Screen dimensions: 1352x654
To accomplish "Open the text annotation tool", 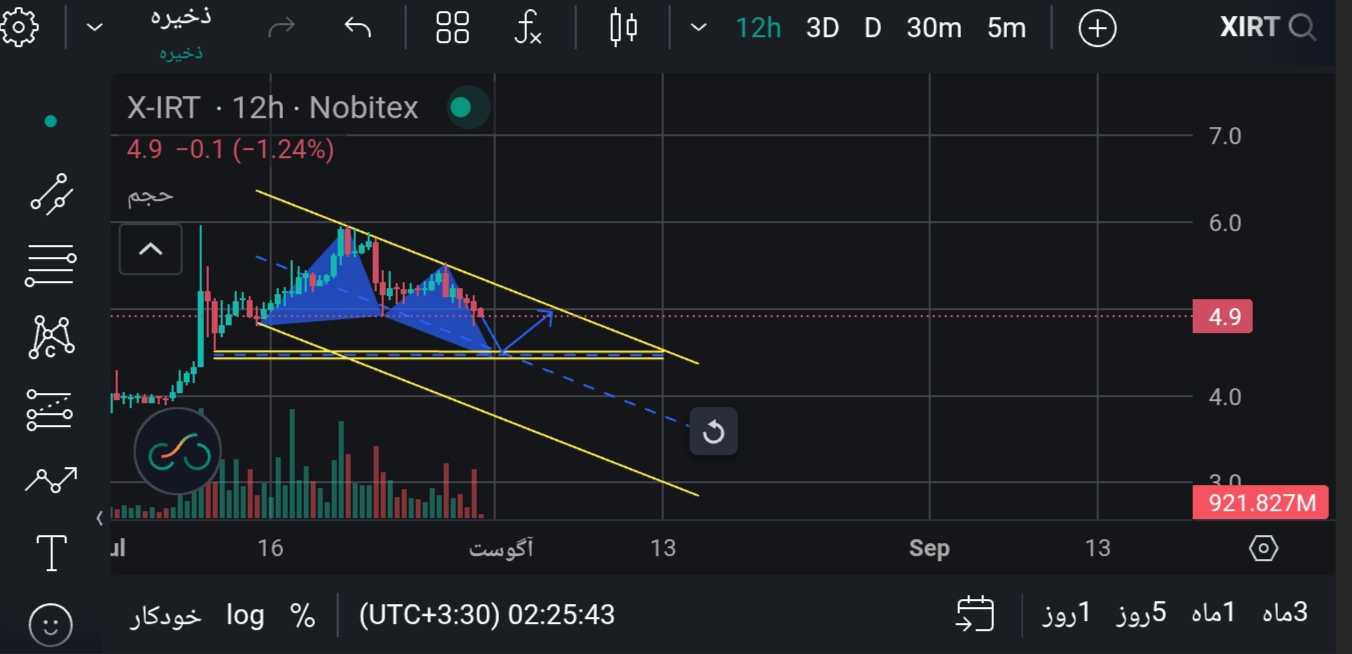I will click(51, 553).
